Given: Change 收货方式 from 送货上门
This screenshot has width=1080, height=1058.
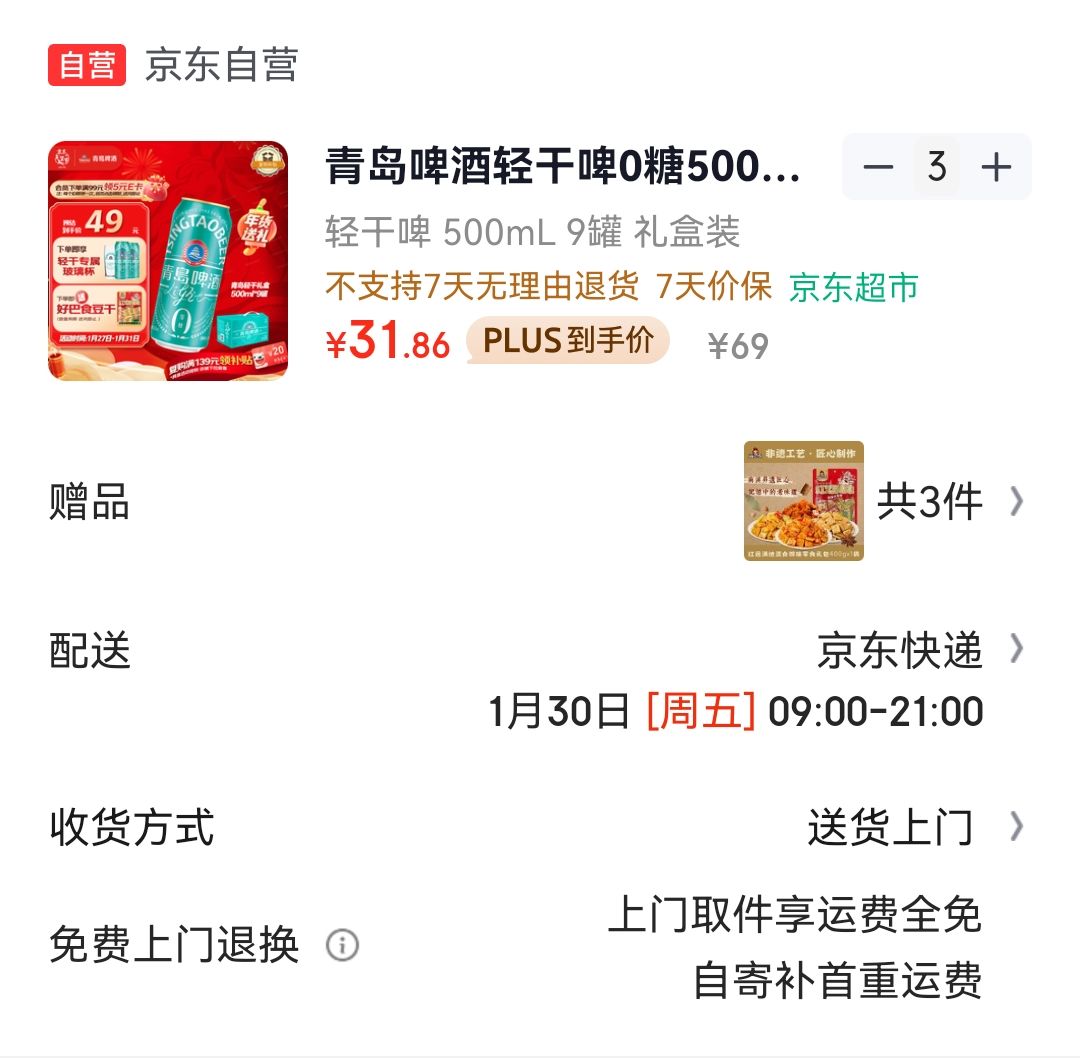Looking at the screenshot, I should coord(890,828).
